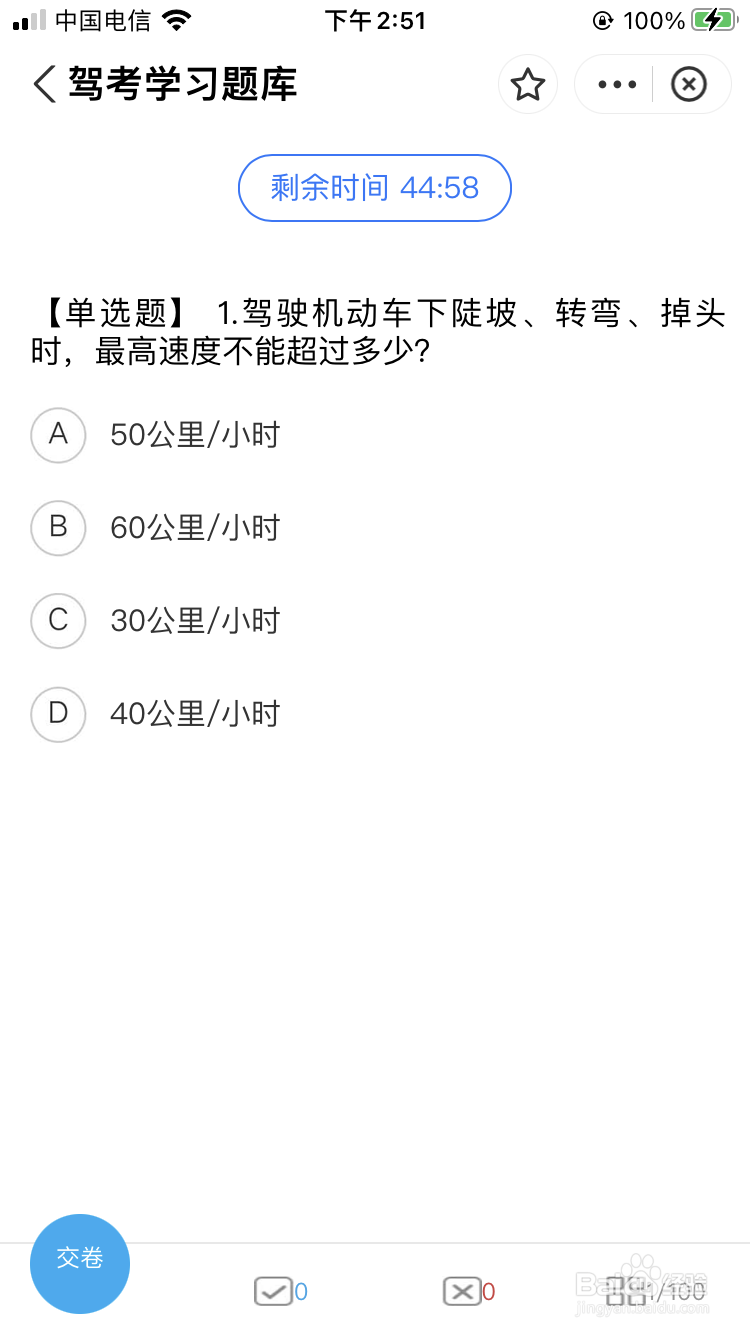Close the mini program

[689, 85]
